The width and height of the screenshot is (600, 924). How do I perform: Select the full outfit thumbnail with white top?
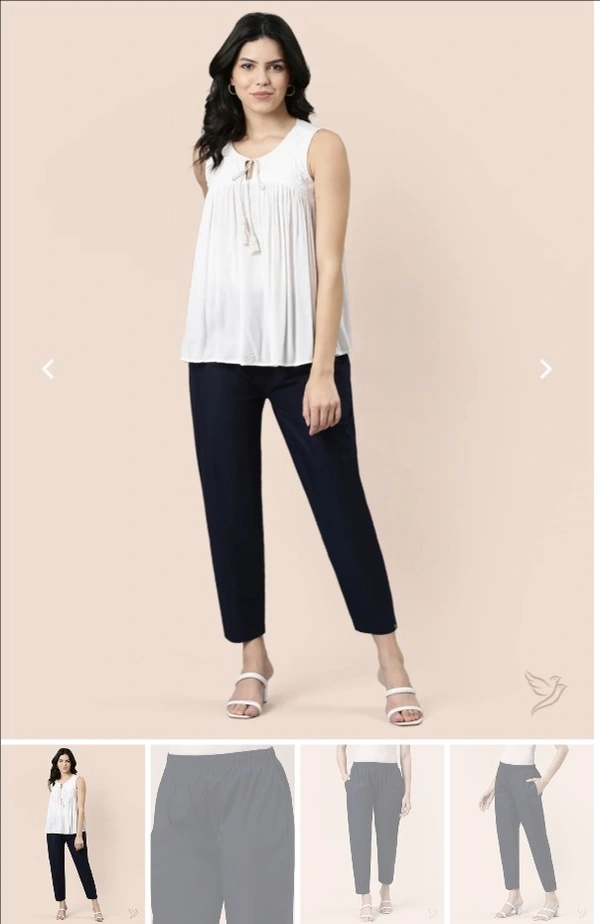click(73, 833)
